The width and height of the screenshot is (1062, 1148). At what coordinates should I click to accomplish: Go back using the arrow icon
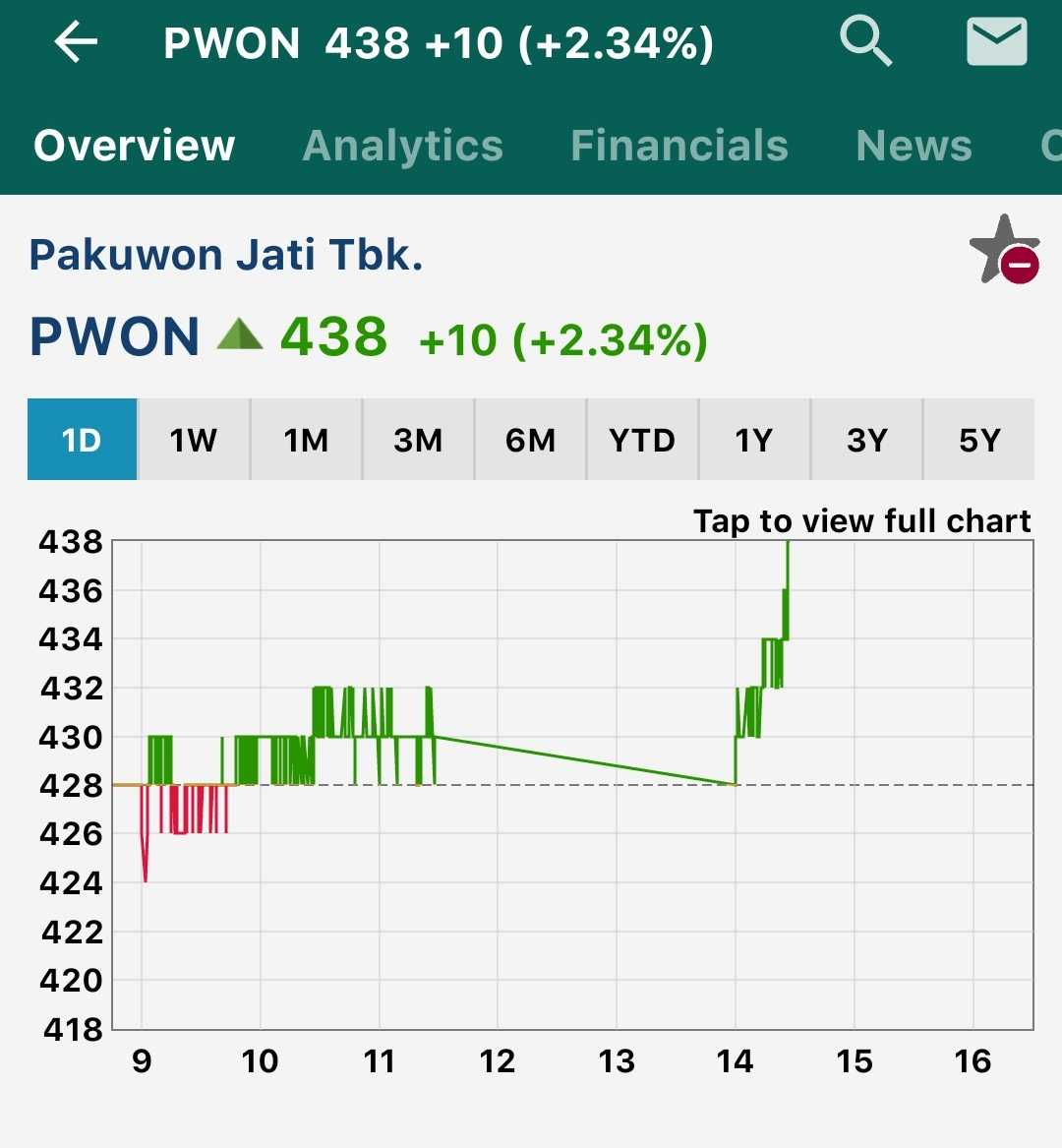point(76,43)
